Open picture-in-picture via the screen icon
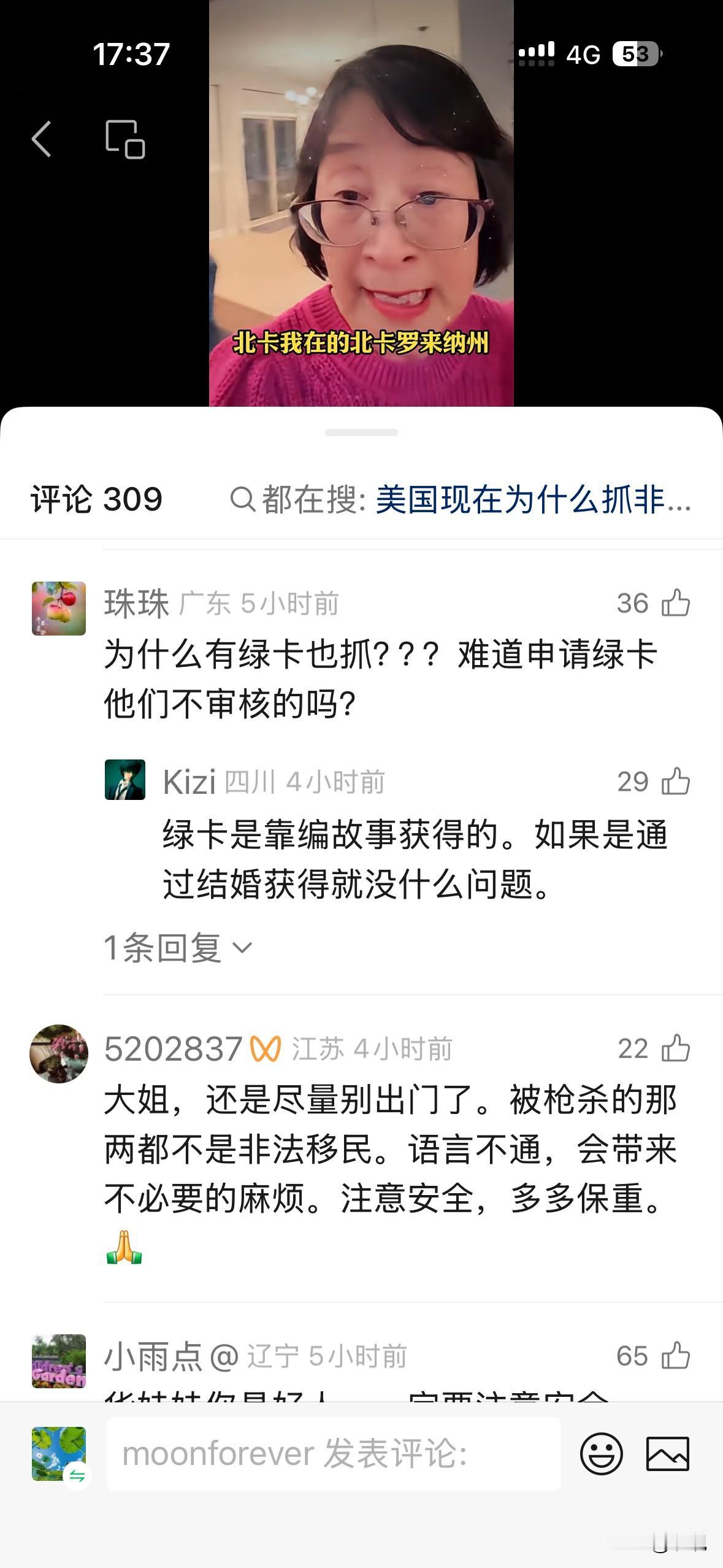This screenshot has height=1568, width=723. (126, 139)
